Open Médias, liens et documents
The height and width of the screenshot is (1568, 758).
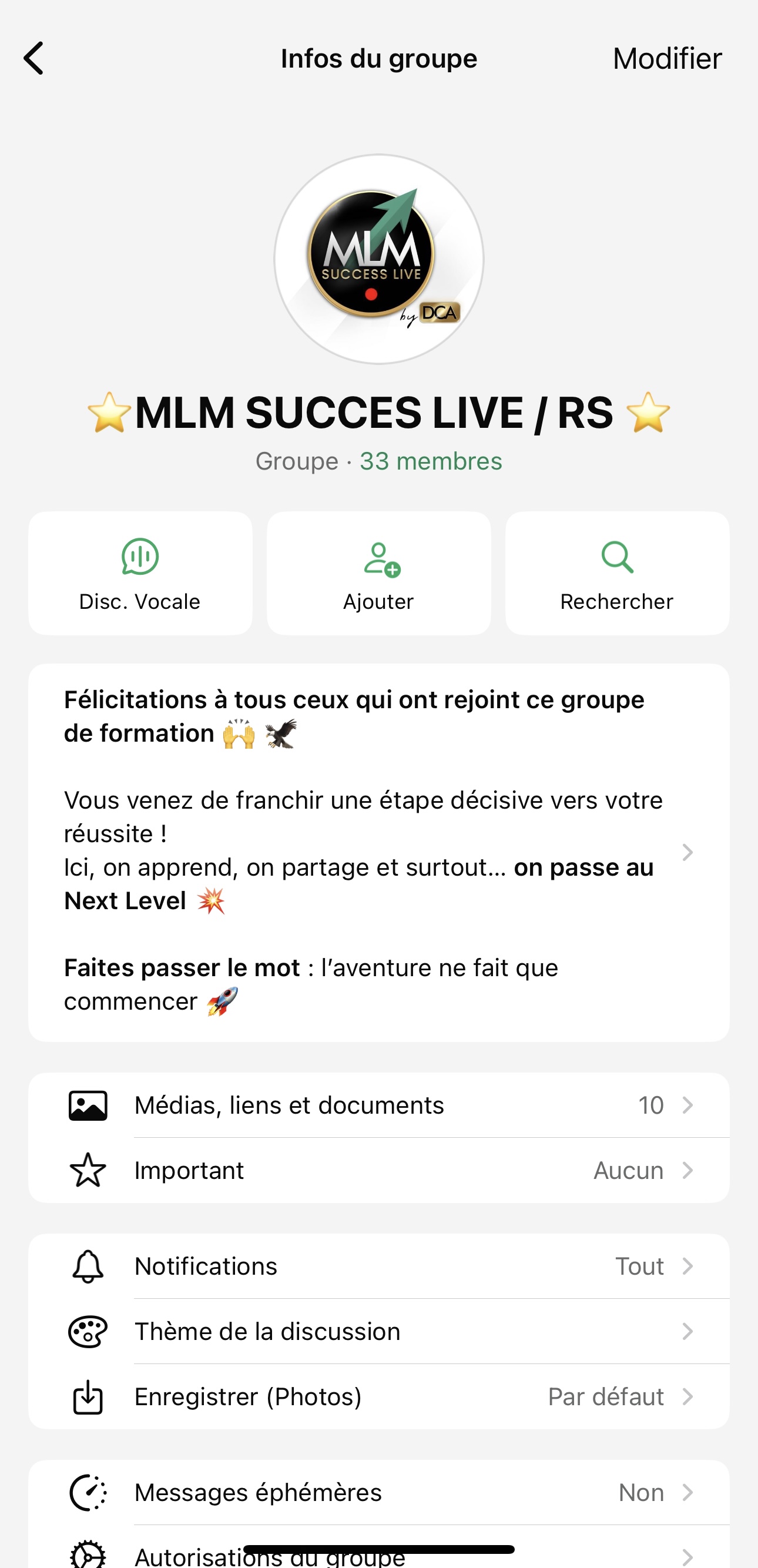378,1105
